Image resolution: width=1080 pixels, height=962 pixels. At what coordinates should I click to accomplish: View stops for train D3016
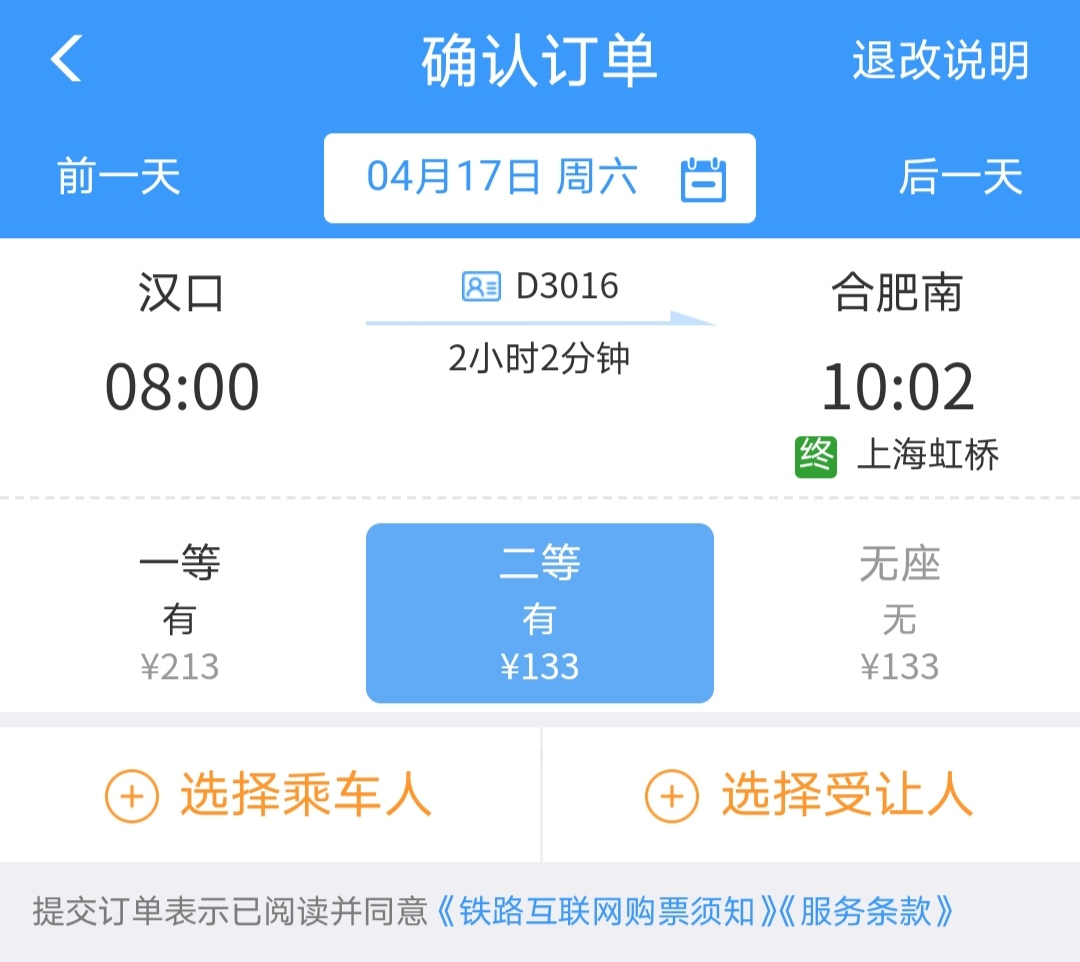[540, 288]
